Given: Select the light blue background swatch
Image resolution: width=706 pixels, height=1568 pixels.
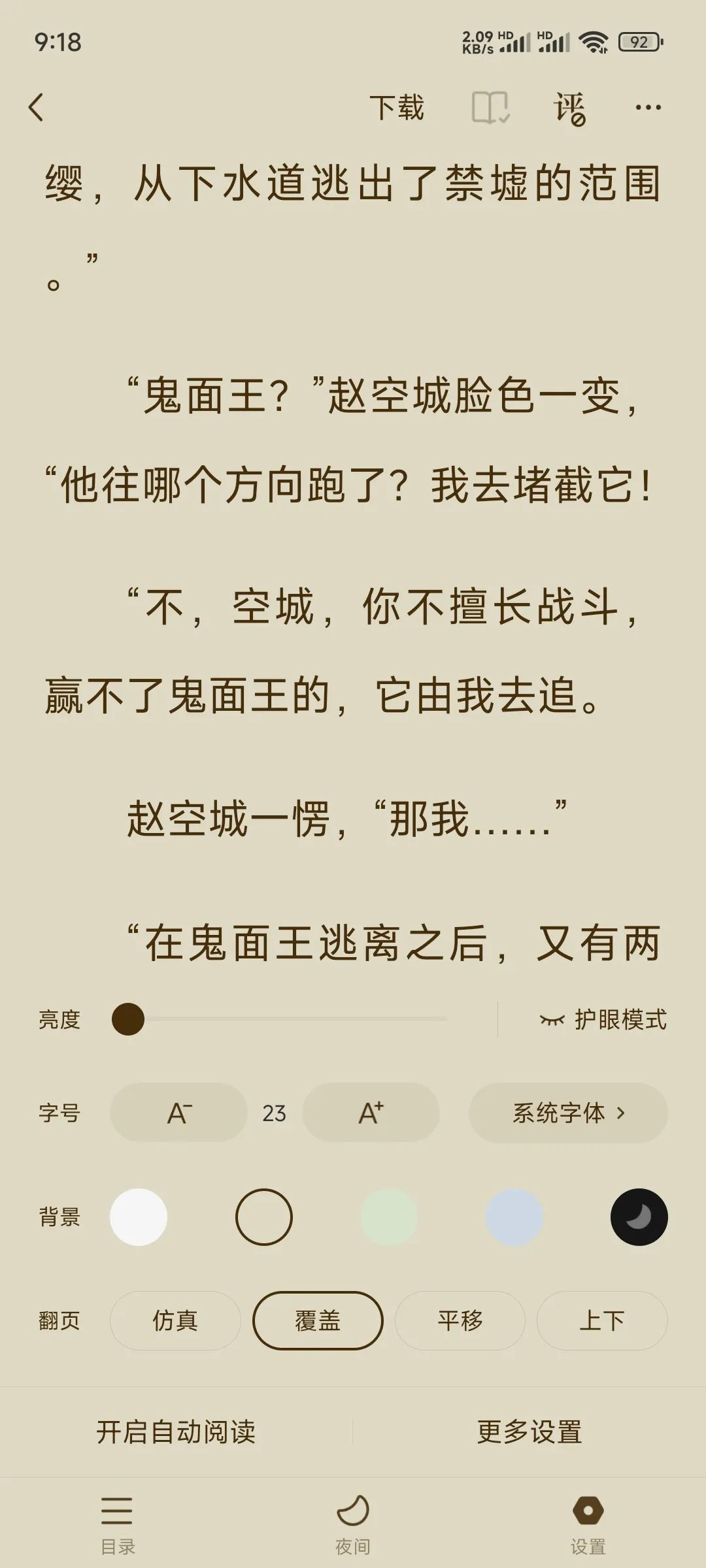Looking at the screenshot, I should [514, 1217].
